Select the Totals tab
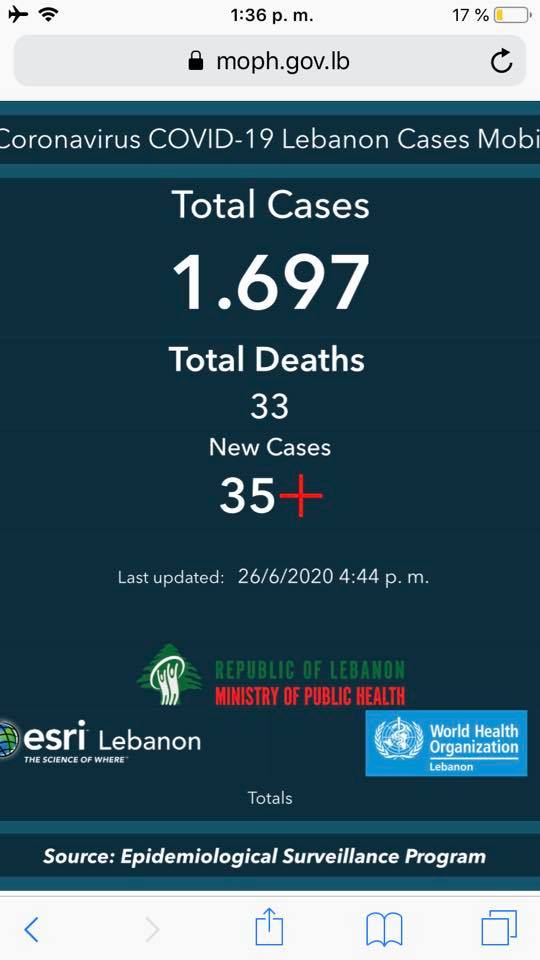Image resolution: width=540 pixels, height=960 pixels. pyautogui.click(x=270, y=798)
